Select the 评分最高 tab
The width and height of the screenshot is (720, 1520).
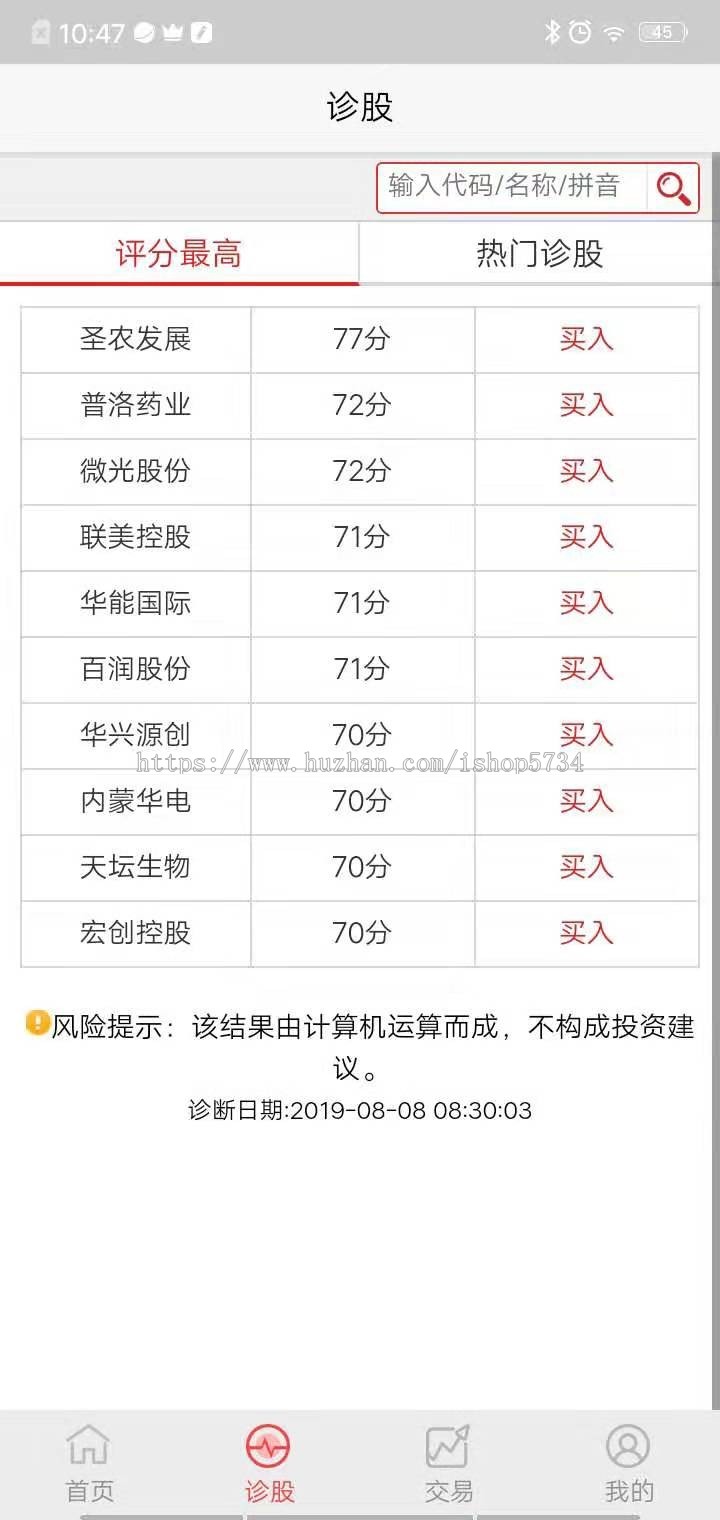pos(180,253)
